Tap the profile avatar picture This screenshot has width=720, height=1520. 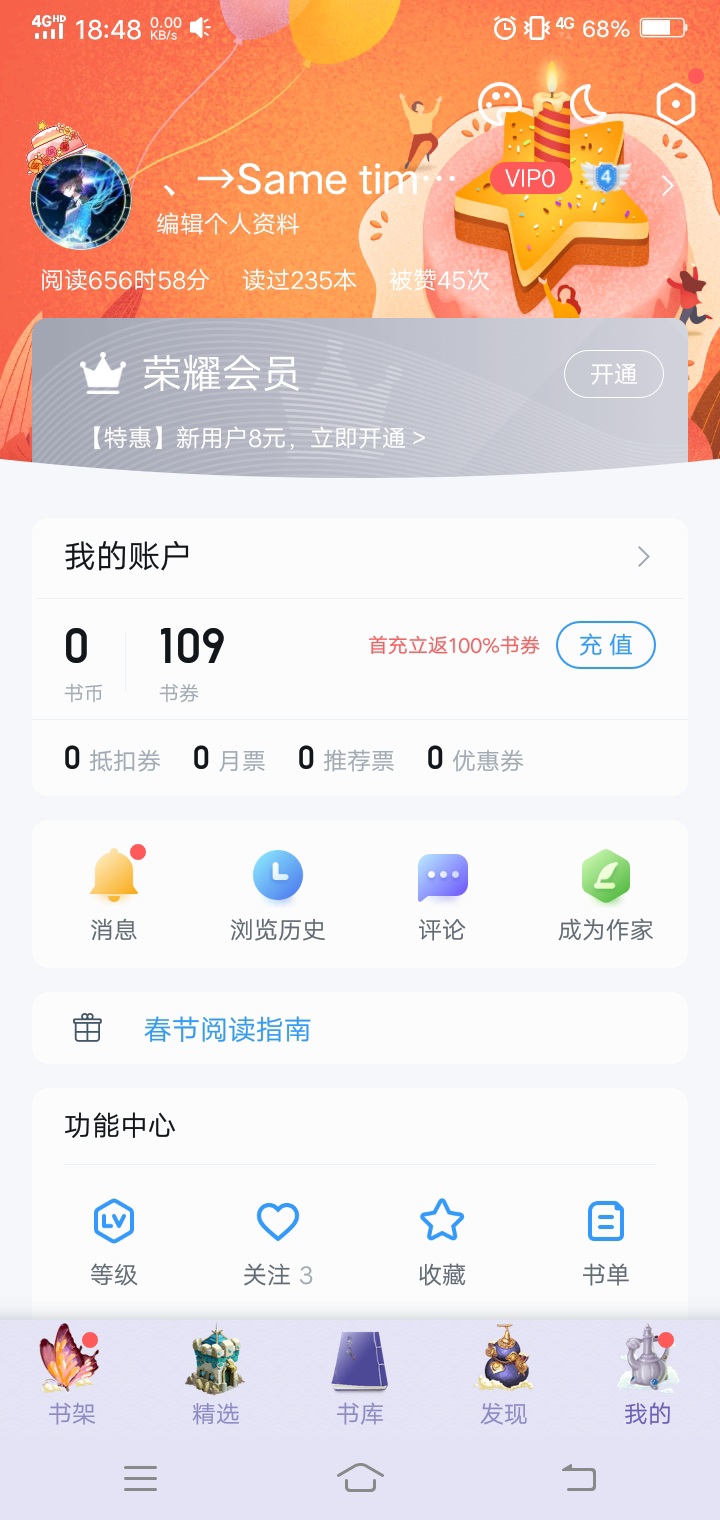81,199
